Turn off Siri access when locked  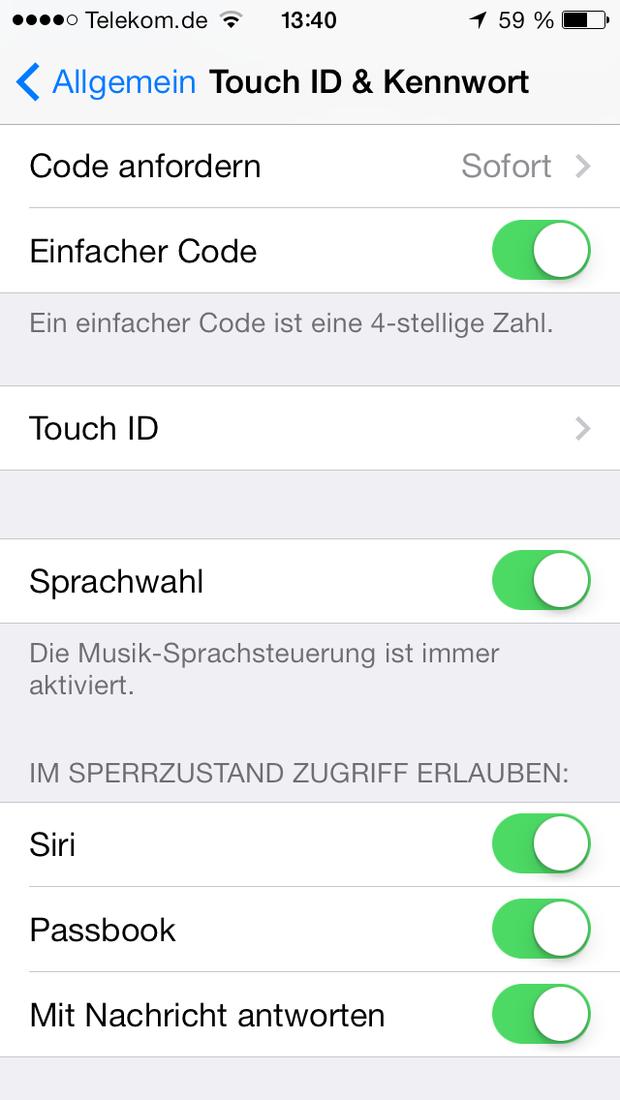[541, 844]
